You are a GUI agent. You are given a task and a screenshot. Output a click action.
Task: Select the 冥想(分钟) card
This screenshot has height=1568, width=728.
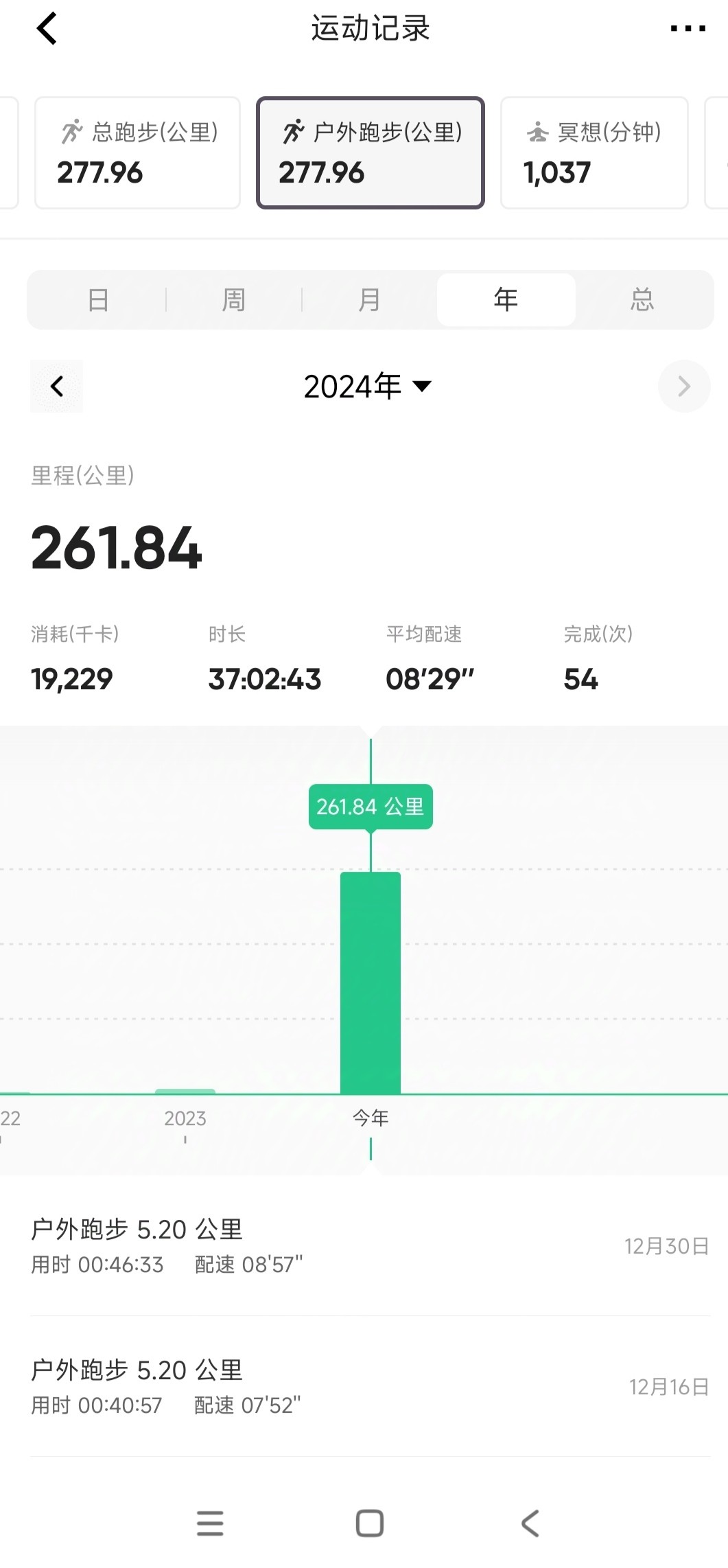594,152
